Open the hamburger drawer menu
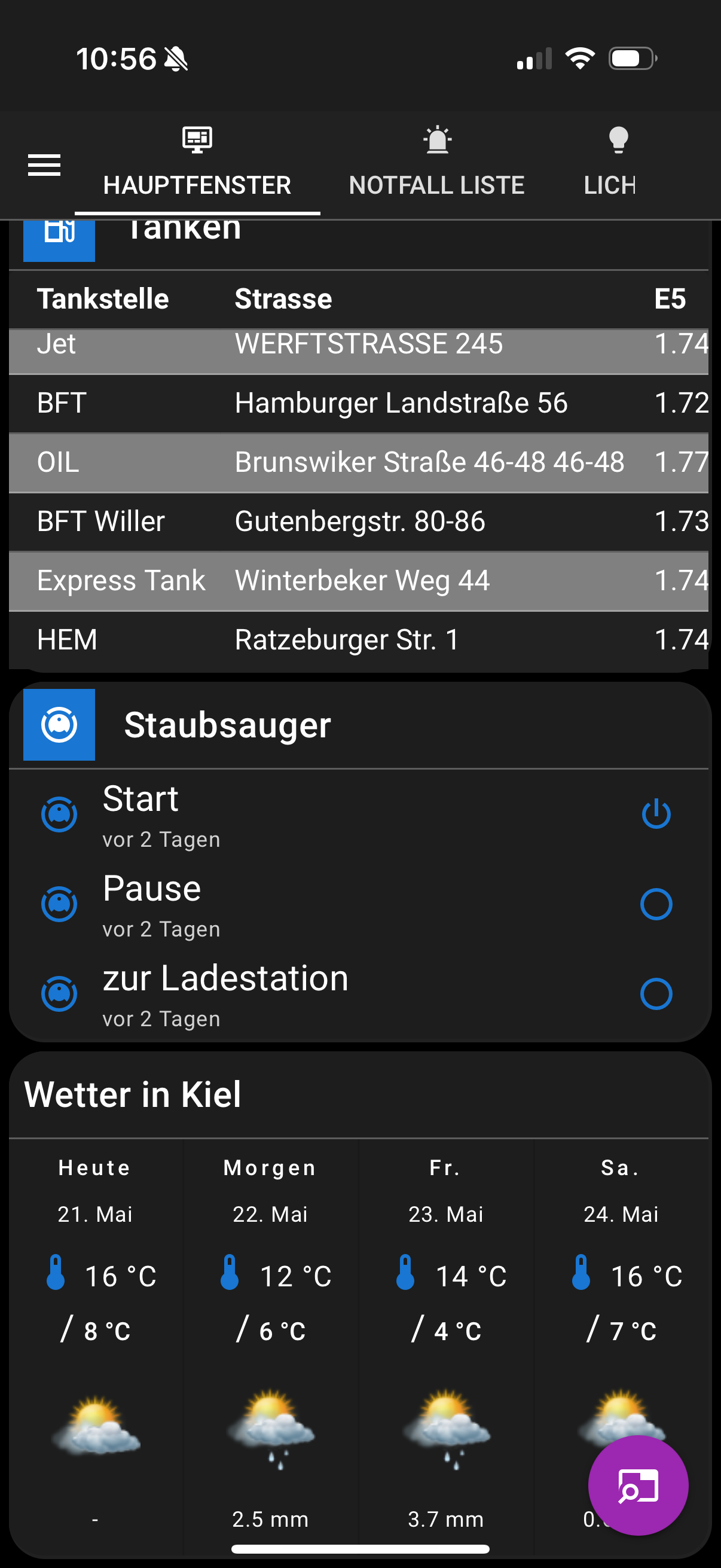721x1568 pixels. click(x=44, y=165)
